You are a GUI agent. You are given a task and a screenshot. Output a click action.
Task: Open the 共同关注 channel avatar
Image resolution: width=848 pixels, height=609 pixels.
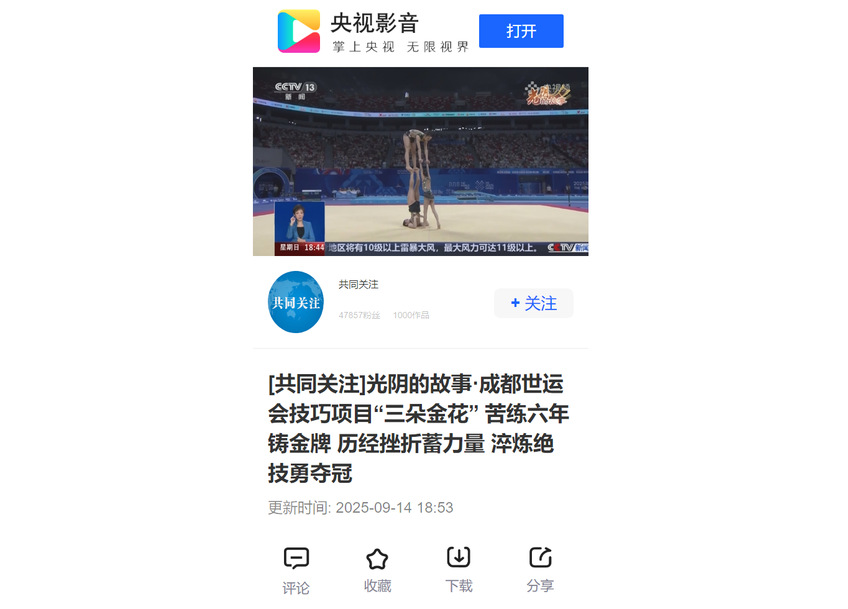296,302
